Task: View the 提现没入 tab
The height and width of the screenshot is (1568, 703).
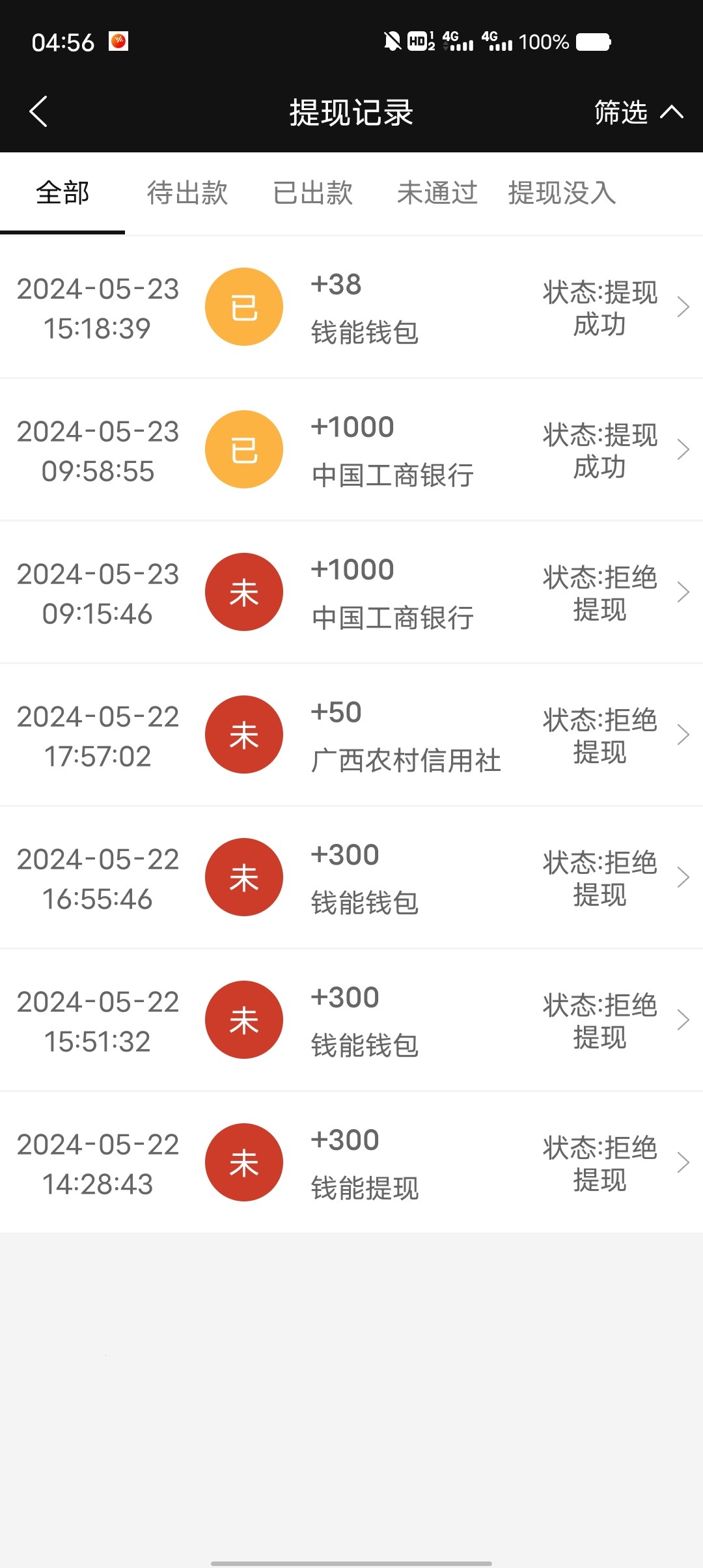Action: (562, 193)
